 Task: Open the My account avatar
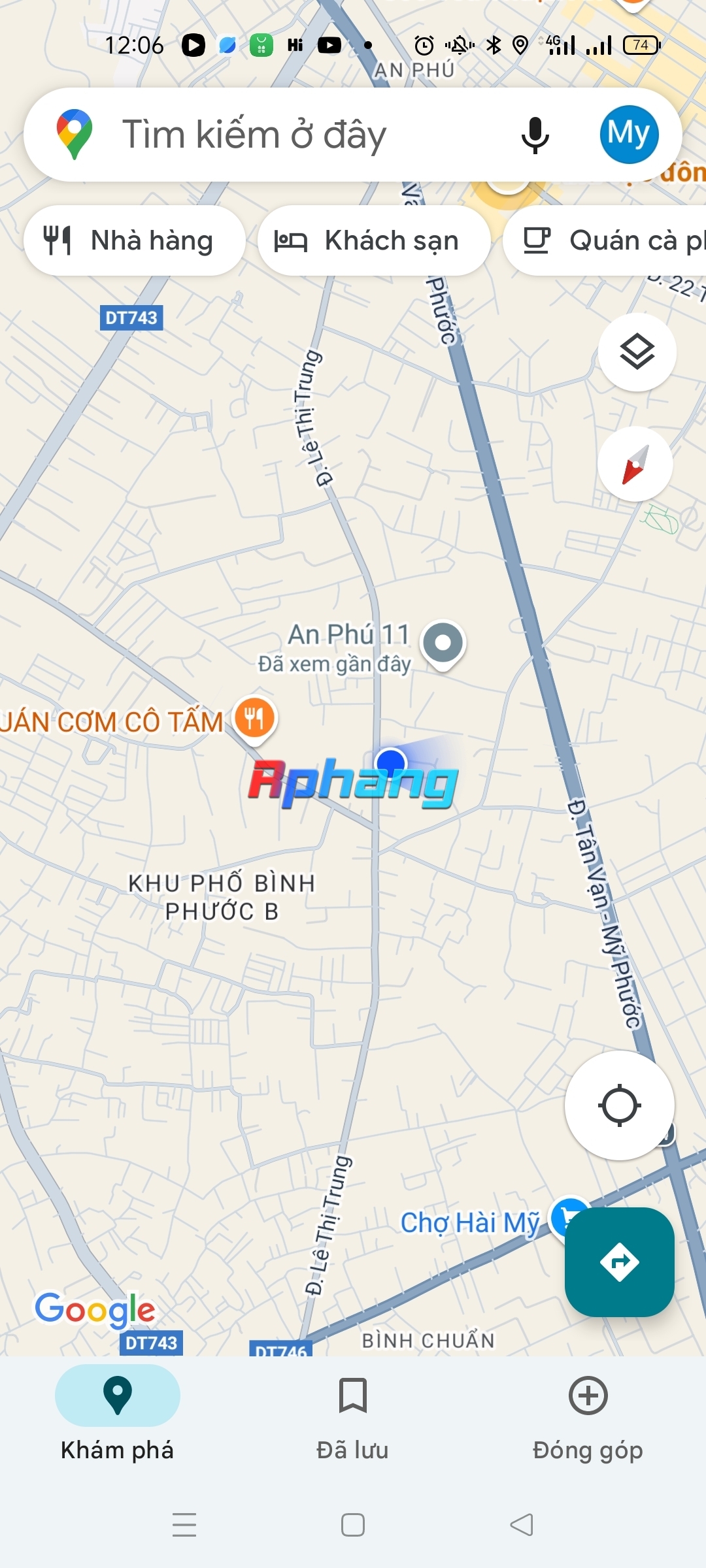pos(629,135)
